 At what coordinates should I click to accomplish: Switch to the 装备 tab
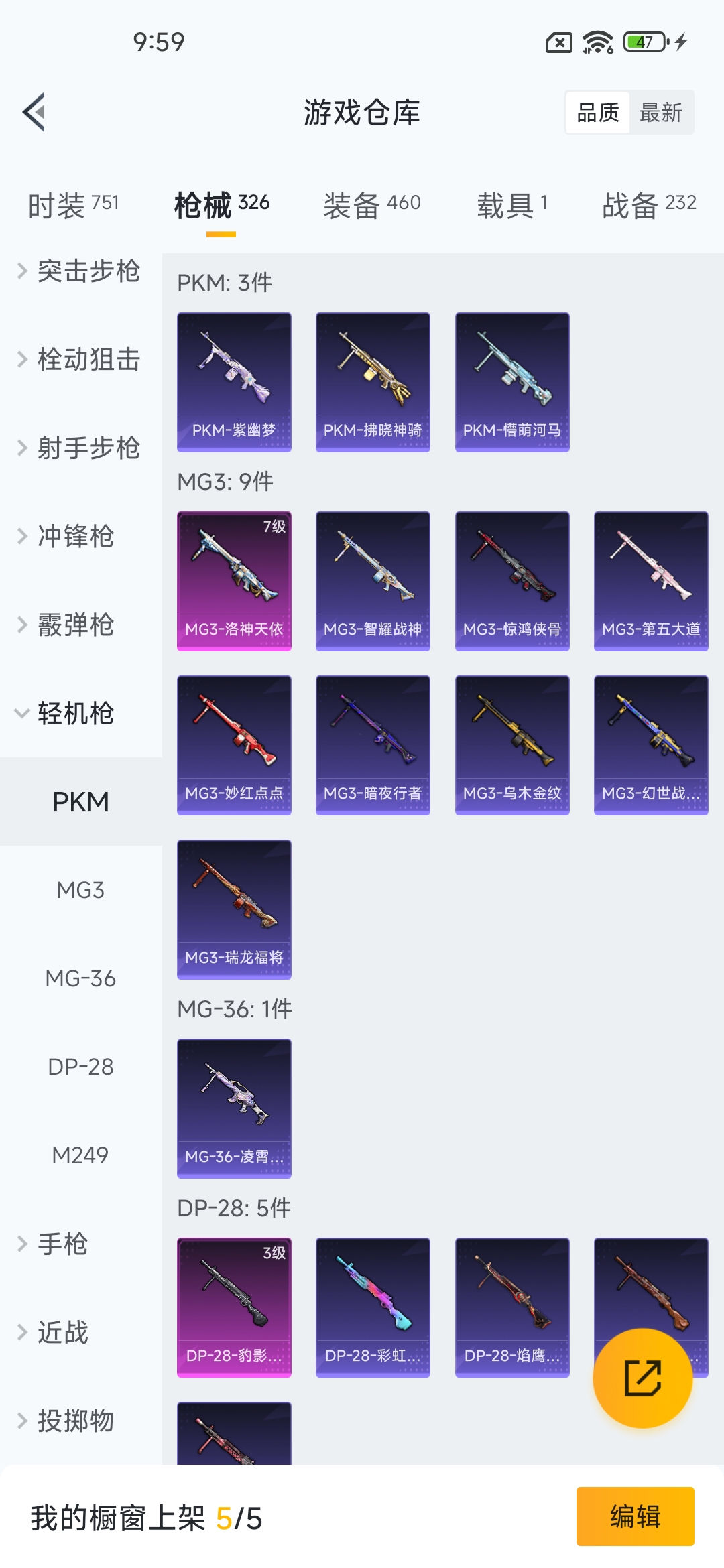click(x=372, y=204)
